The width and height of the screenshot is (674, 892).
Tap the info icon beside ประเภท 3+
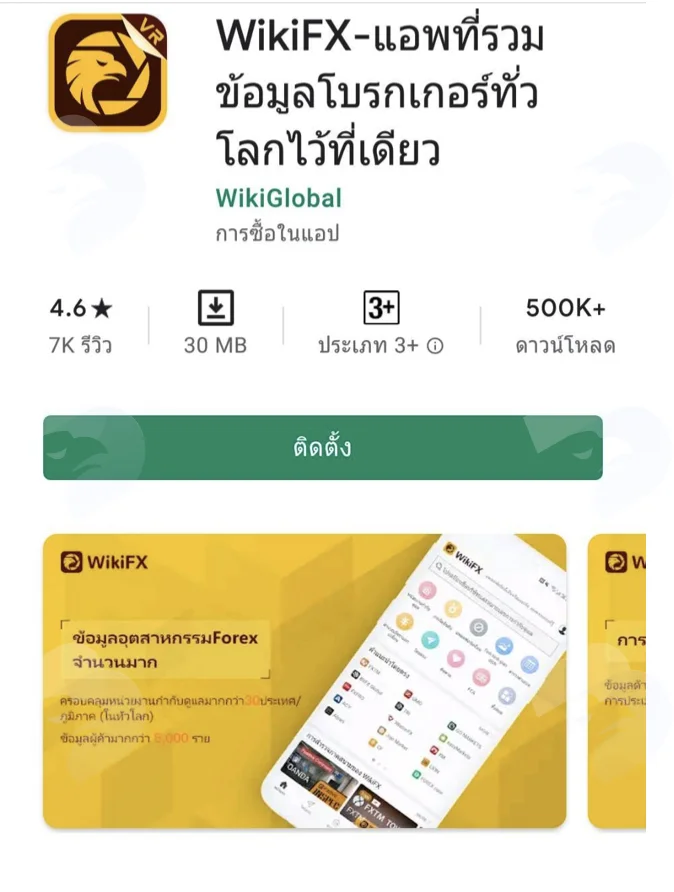(x=435, y=345)
